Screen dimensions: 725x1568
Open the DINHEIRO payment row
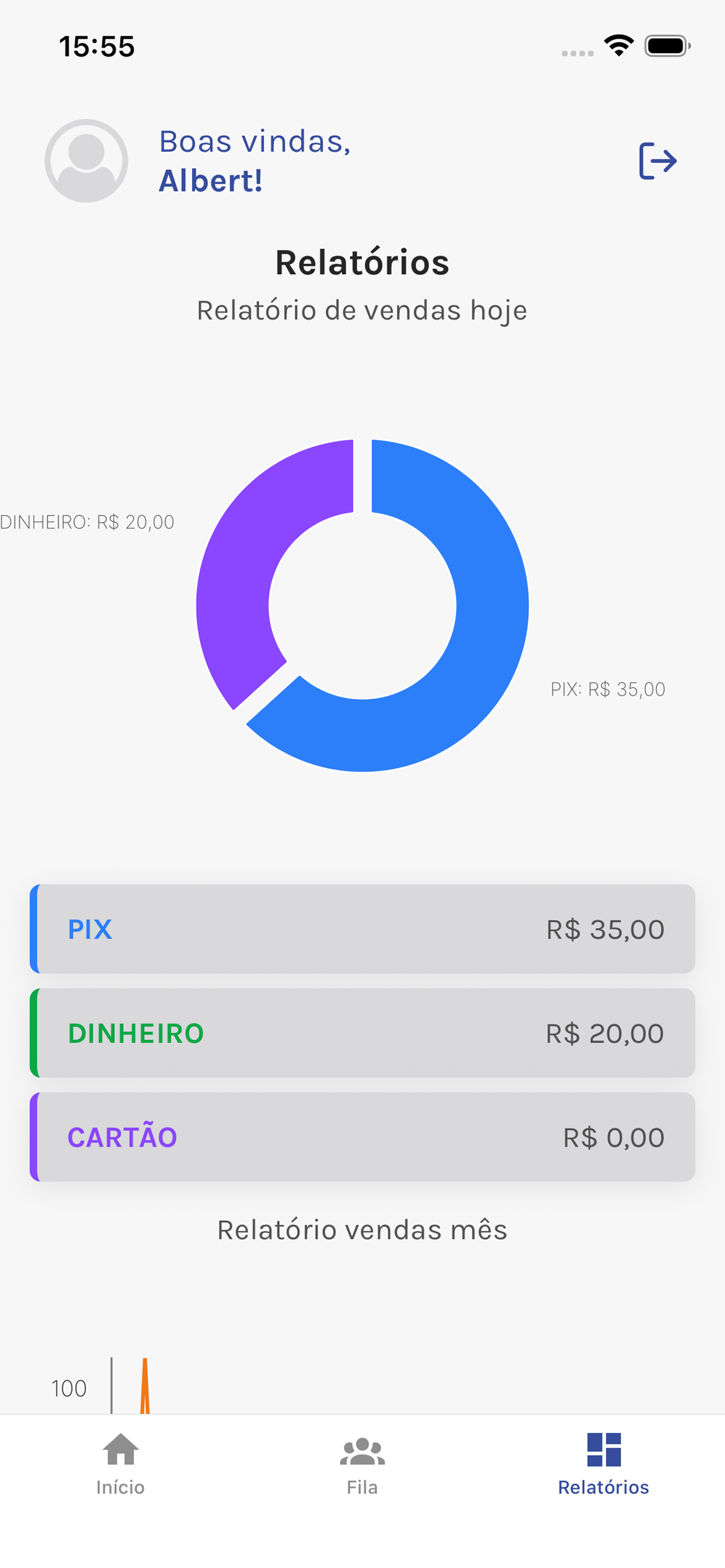click(362, 1033)
